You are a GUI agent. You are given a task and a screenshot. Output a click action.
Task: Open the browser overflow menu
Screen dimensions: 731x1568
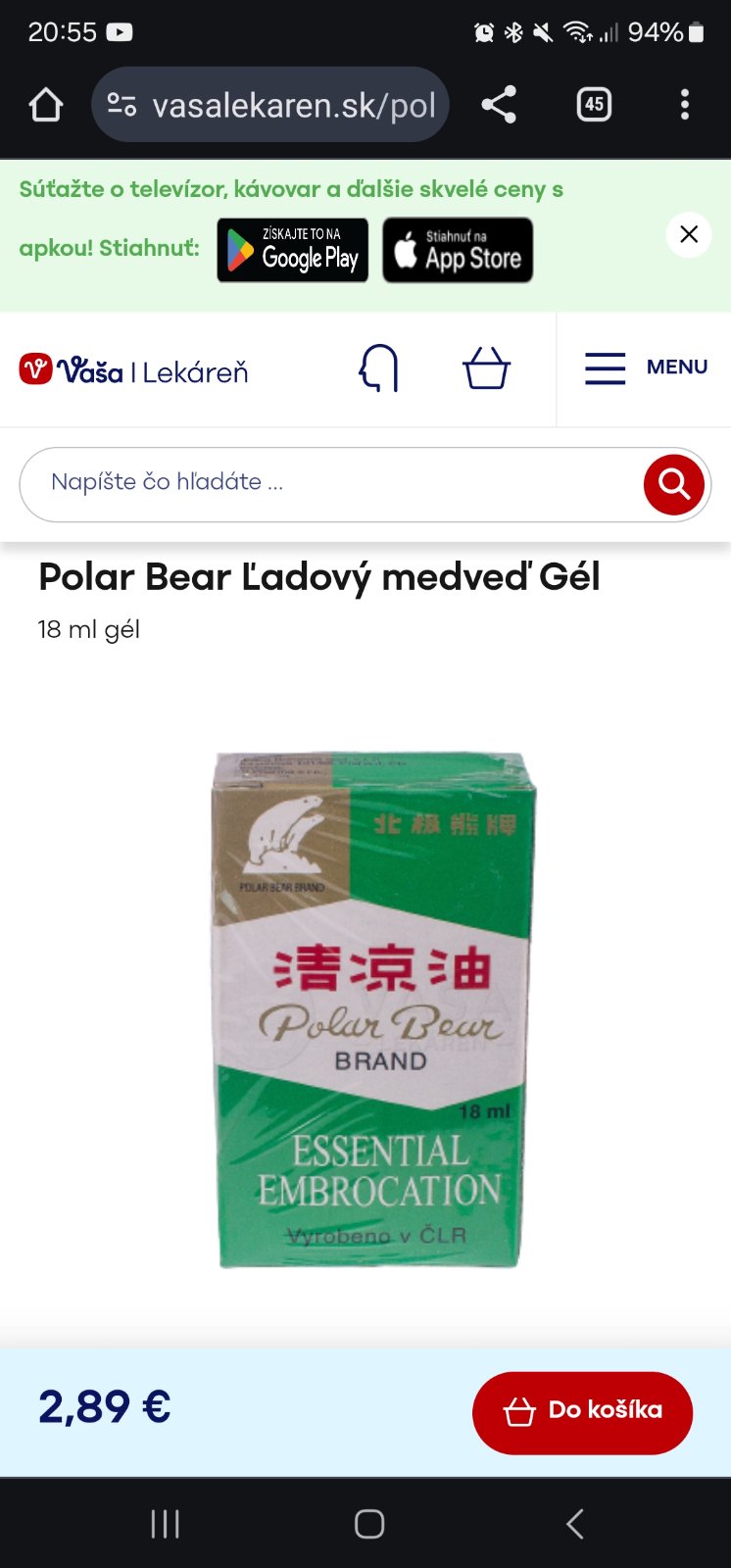pyautogui.click(x=685, y=105)
